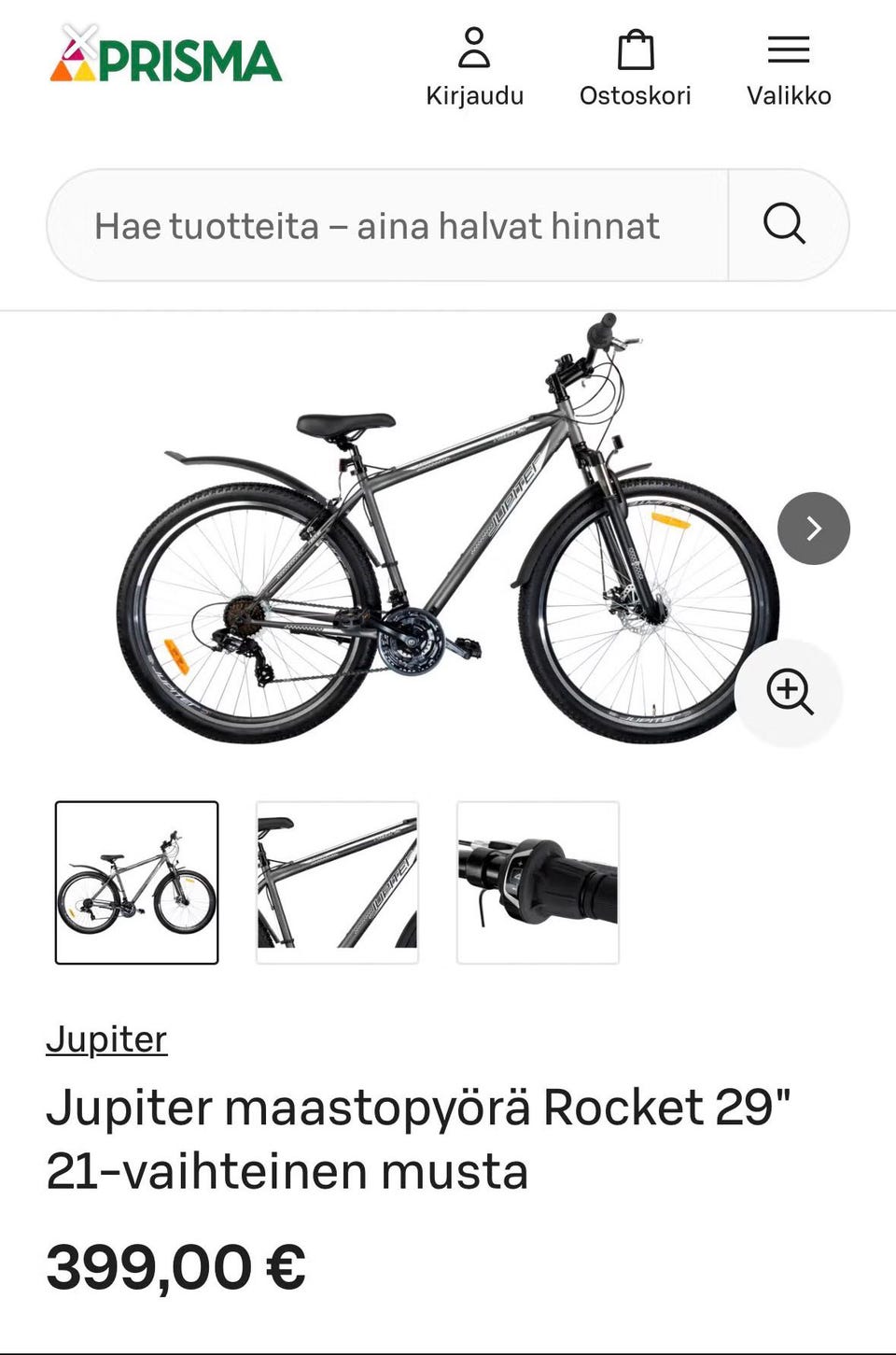
Task: Select the frame close-up thumbnail
Action: pyautogui.click(x=338, y=882)
